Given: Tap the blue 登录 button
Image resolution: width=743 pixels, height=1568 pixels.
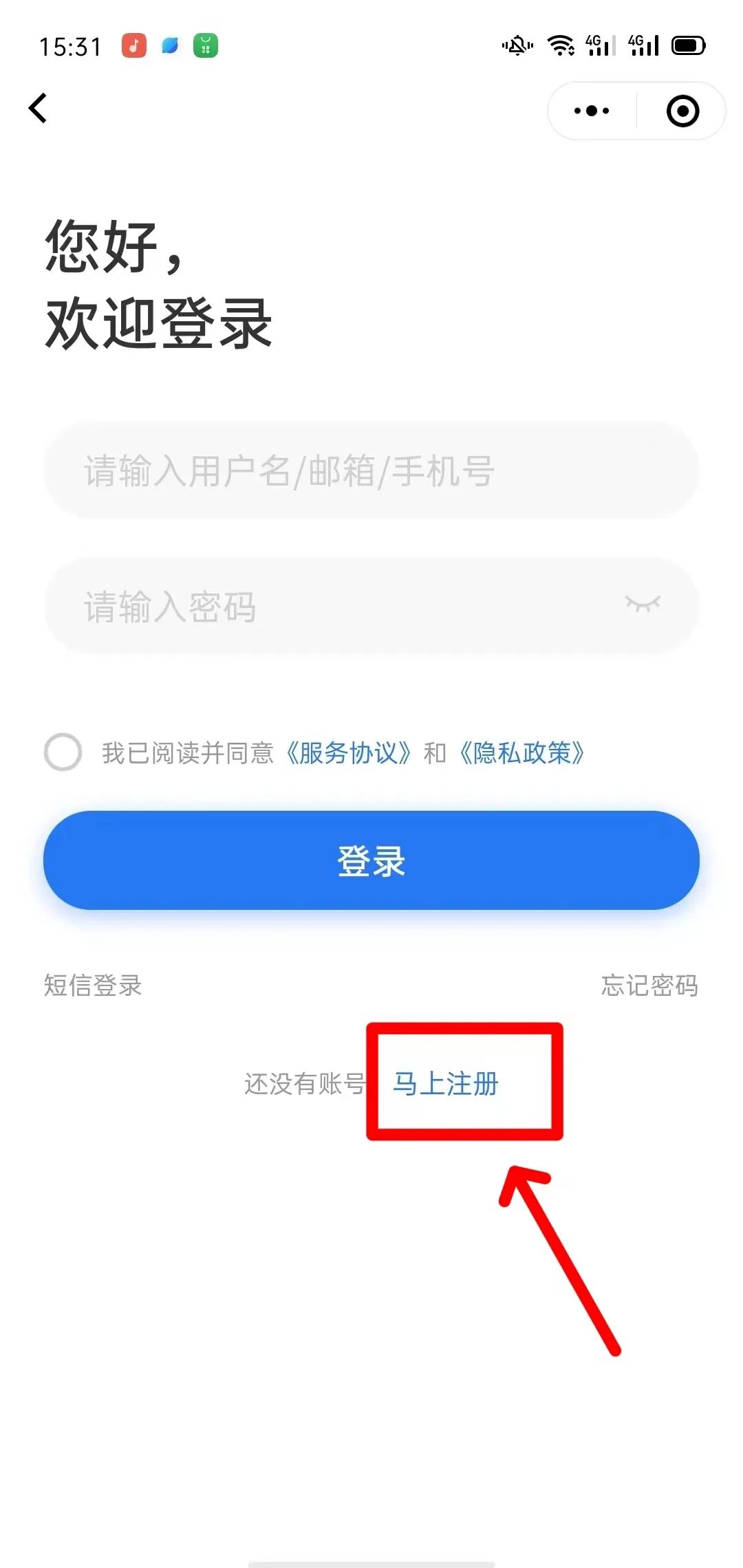Looking at the screenshot, I should pyautogui.click(x=371, y=860).
